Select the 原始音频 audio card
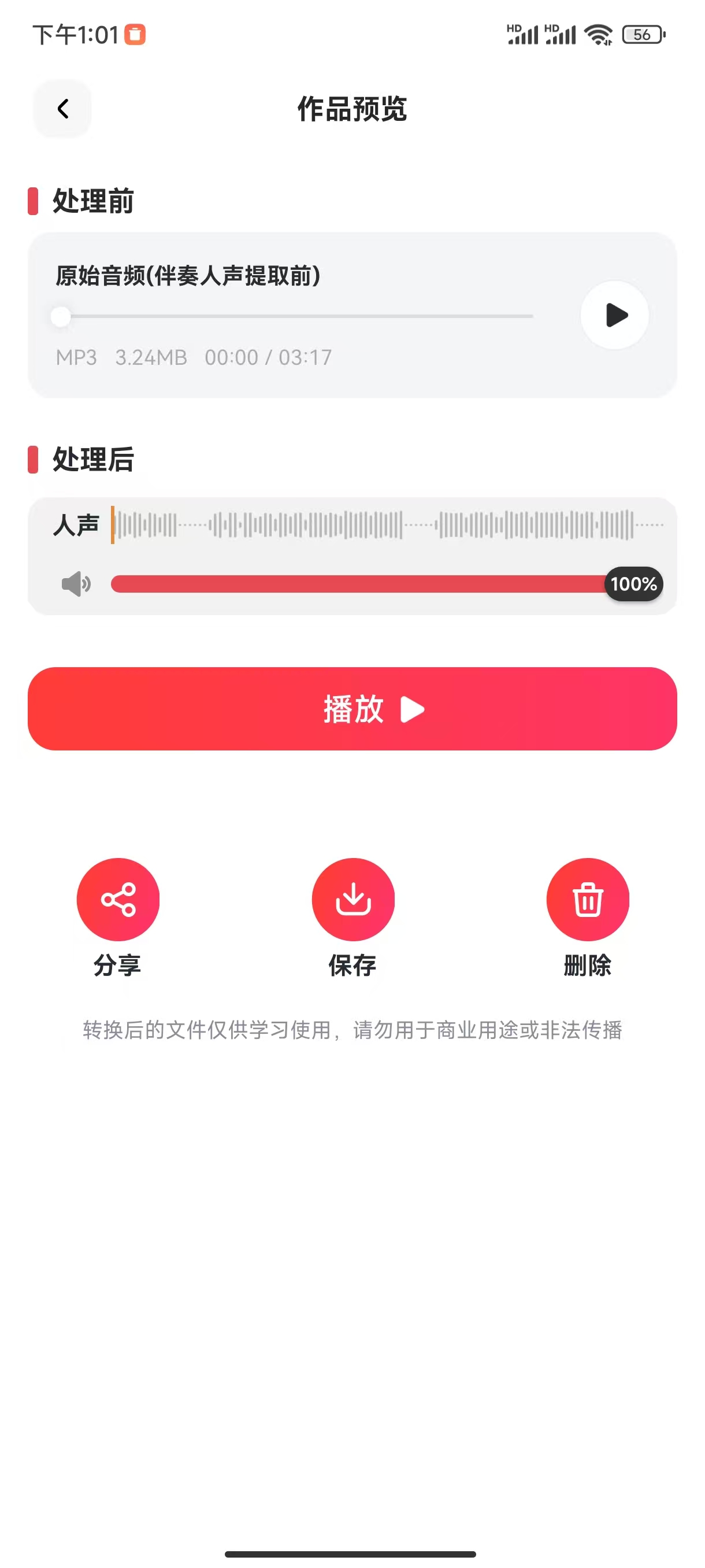The image size is (705, 1568). [352, 315]
